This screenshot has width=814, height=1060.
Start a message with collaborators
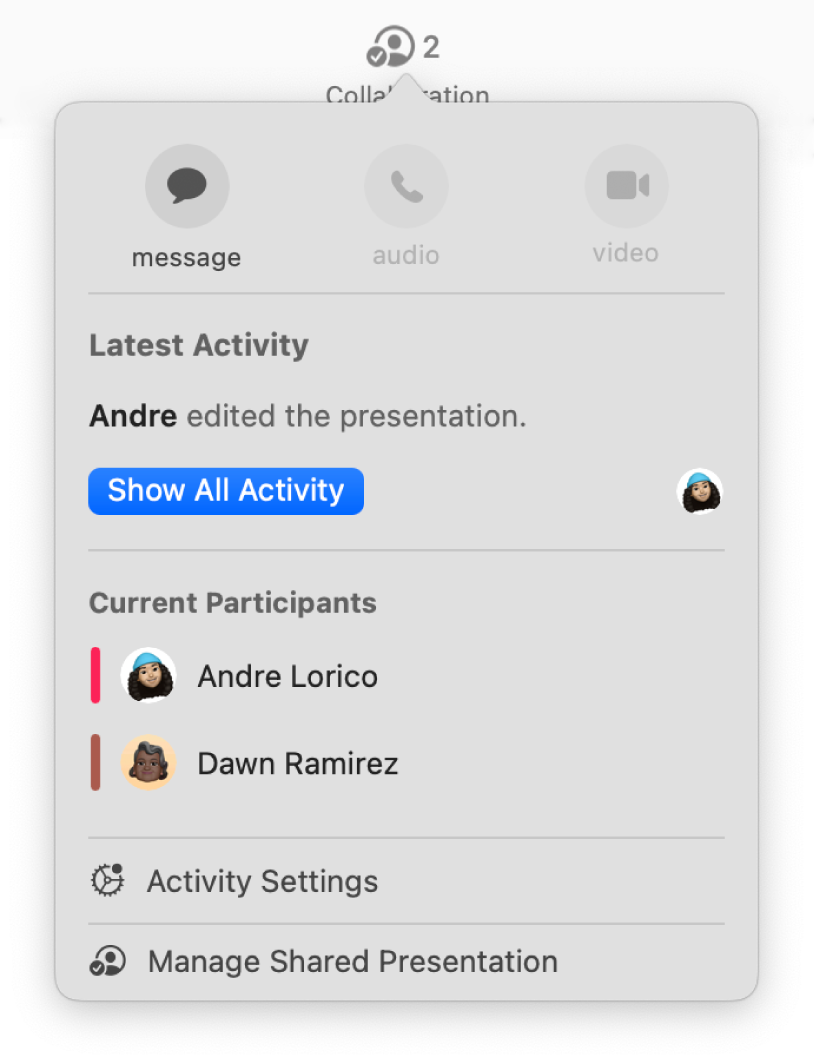pyautogui.click(x=187, y=187)
